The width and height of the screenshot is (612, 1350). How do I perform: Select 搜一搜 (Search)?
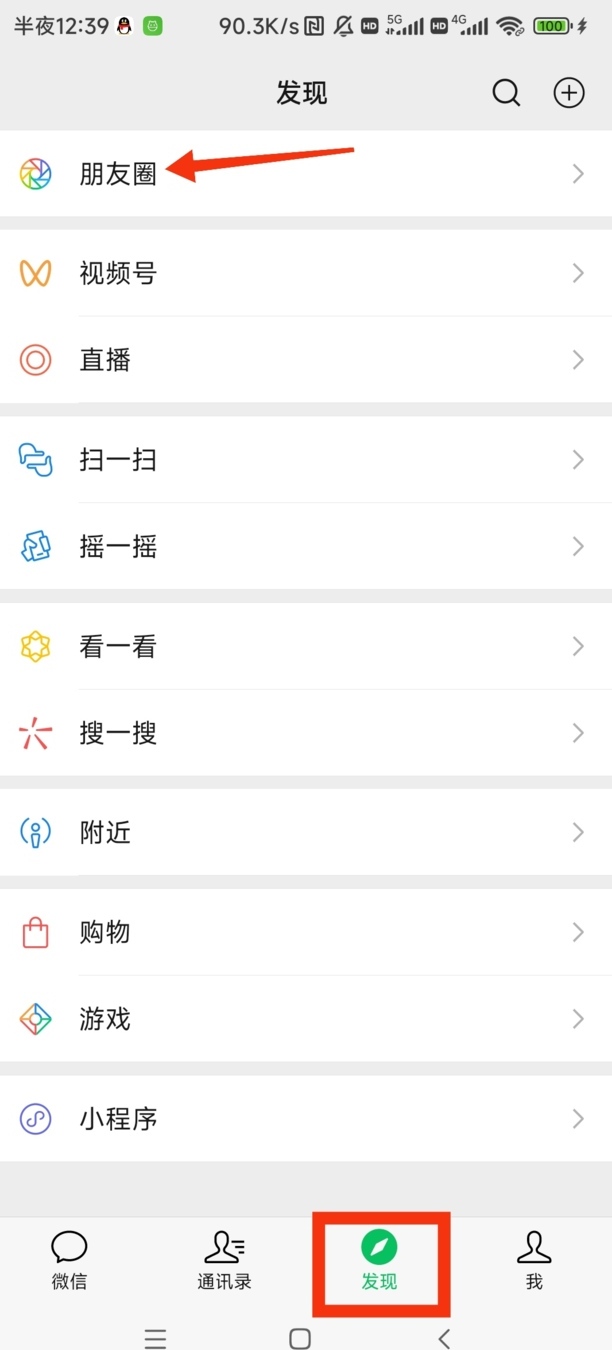pyautogui.click(x=118, y=733)
